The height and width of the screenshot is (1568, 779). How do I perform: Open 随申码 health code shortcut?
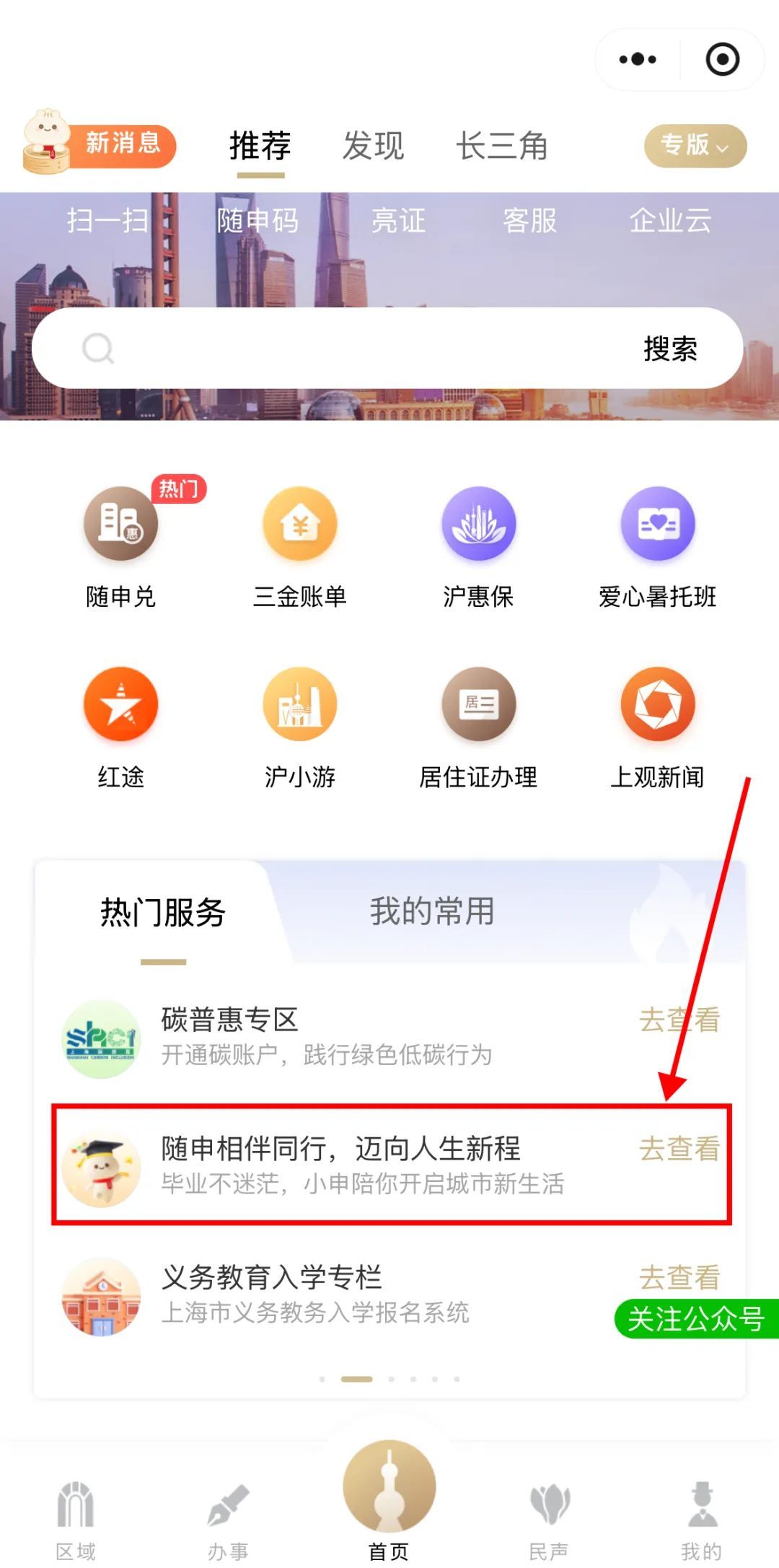(x=258, y=221)
